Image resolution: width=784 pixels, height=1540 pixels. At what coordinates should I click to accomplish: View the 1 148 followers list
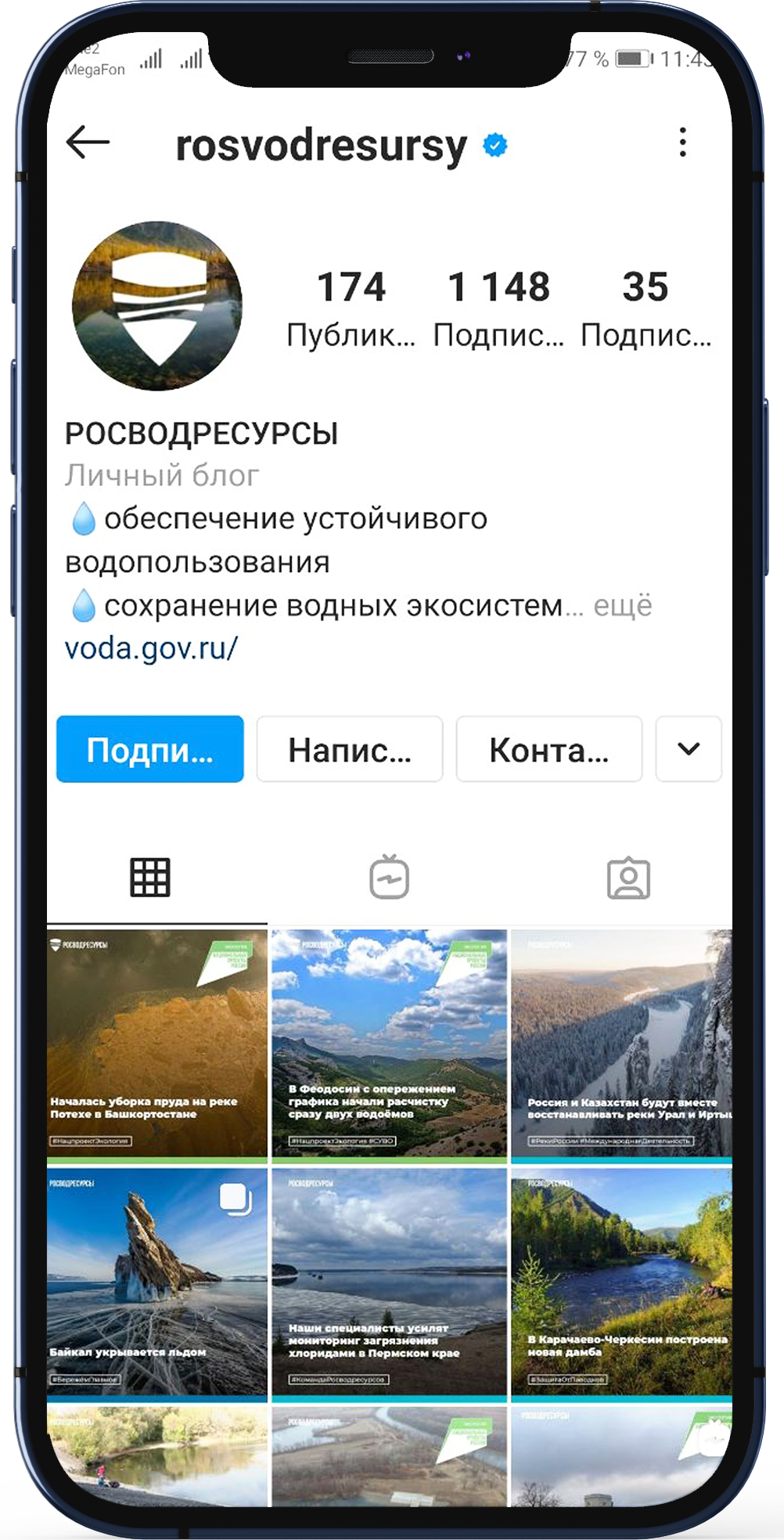tap(498, 308)
